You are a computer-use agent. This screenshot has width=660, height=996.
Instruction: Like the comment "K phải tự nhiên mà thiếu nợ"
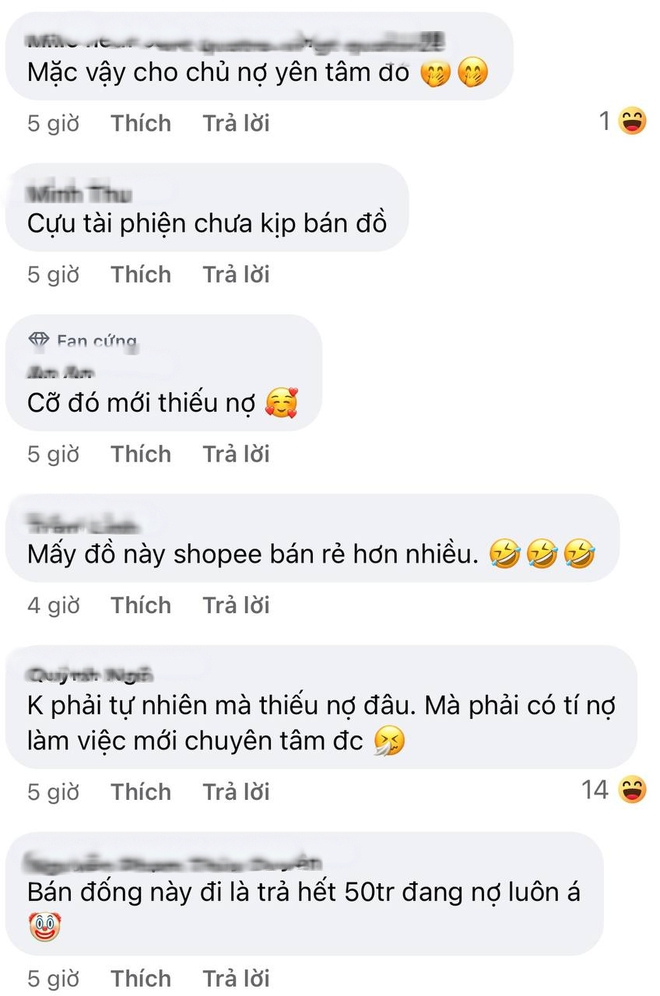(141, 792)
